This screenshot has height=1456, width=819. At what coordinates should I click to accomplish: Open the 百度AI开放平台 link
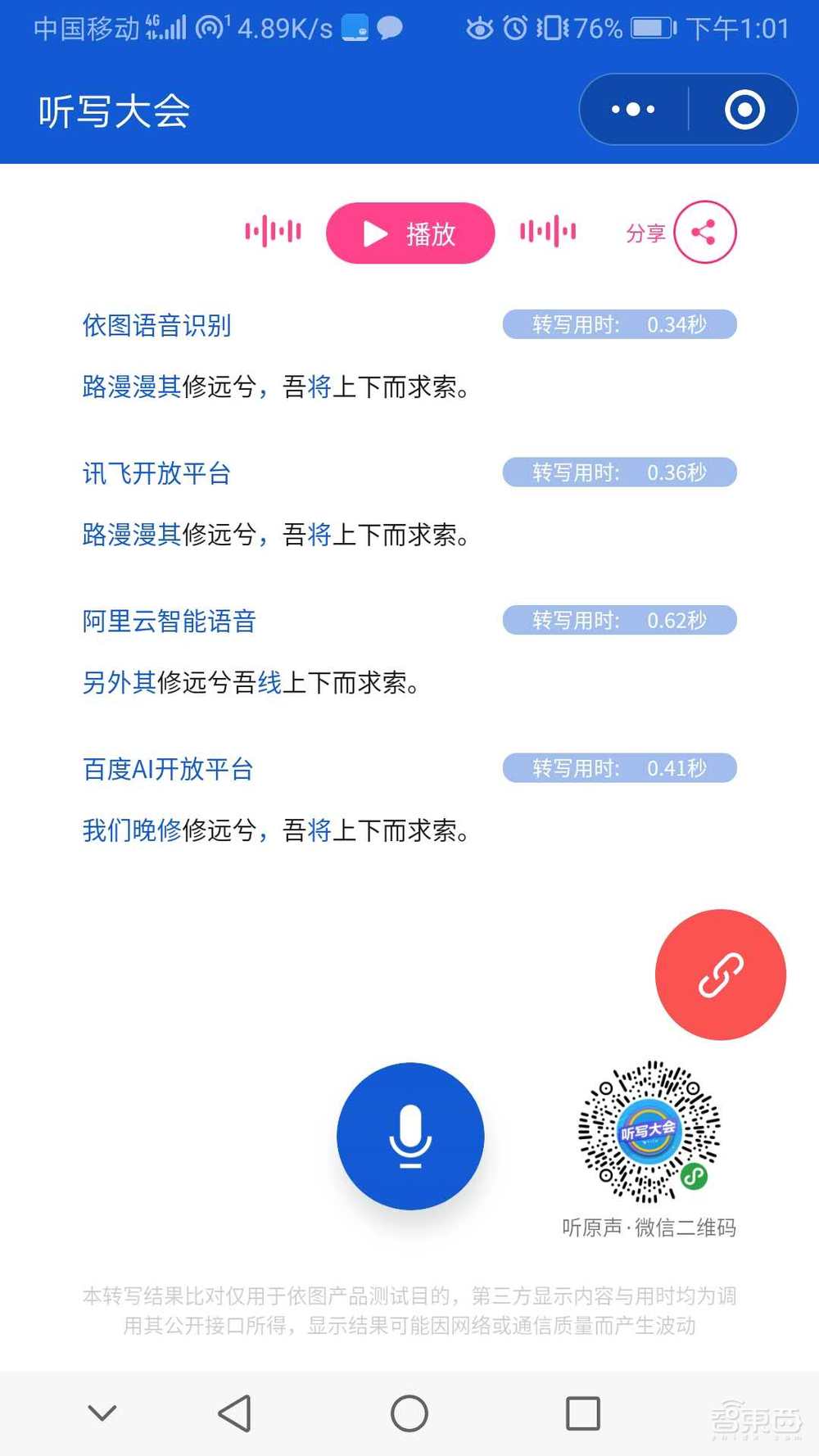(x=167, y=769)
